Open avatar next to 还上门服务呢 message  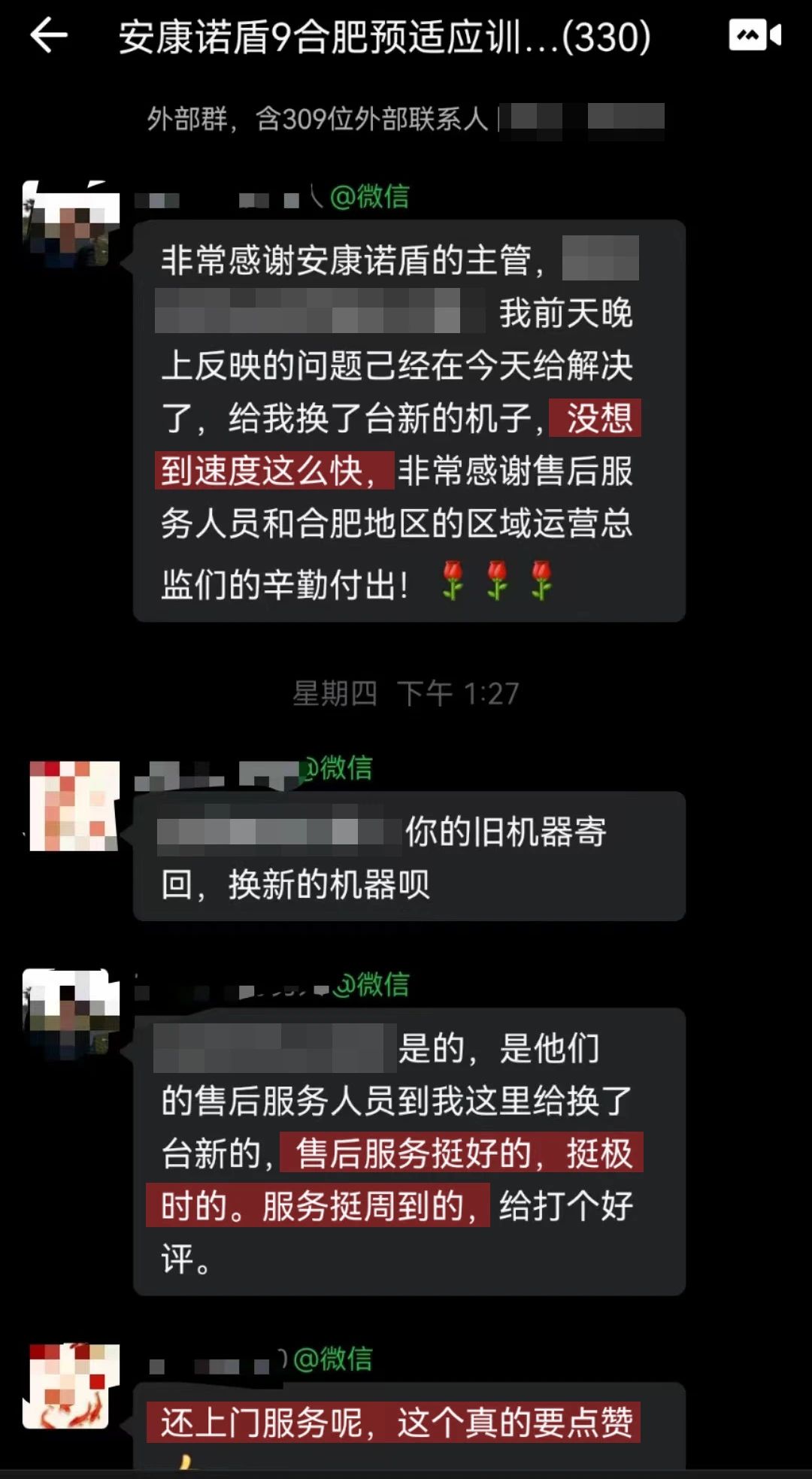tap(71, 1386)
